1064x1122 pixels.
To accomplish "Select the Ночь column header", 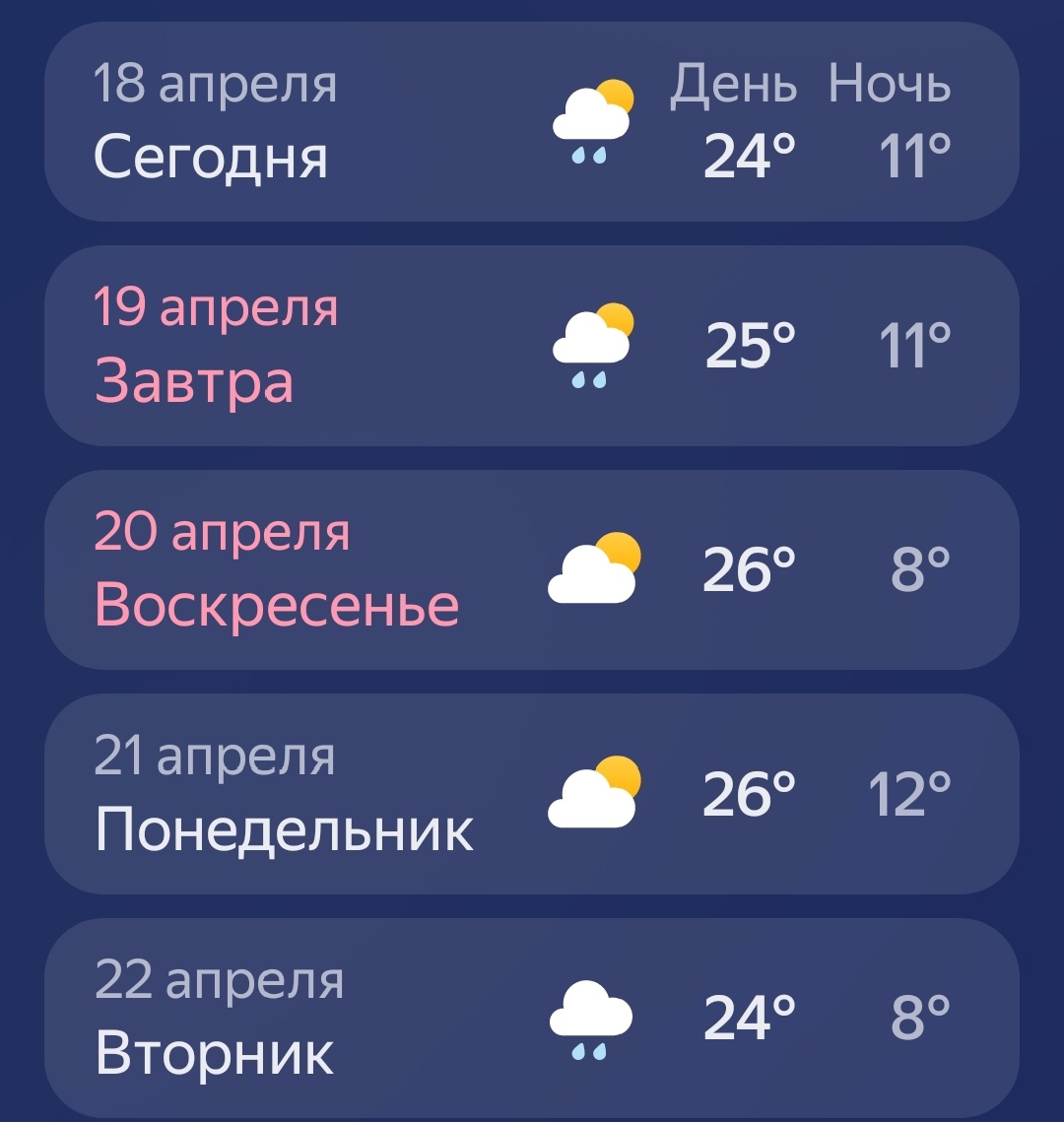I will 892,86.
